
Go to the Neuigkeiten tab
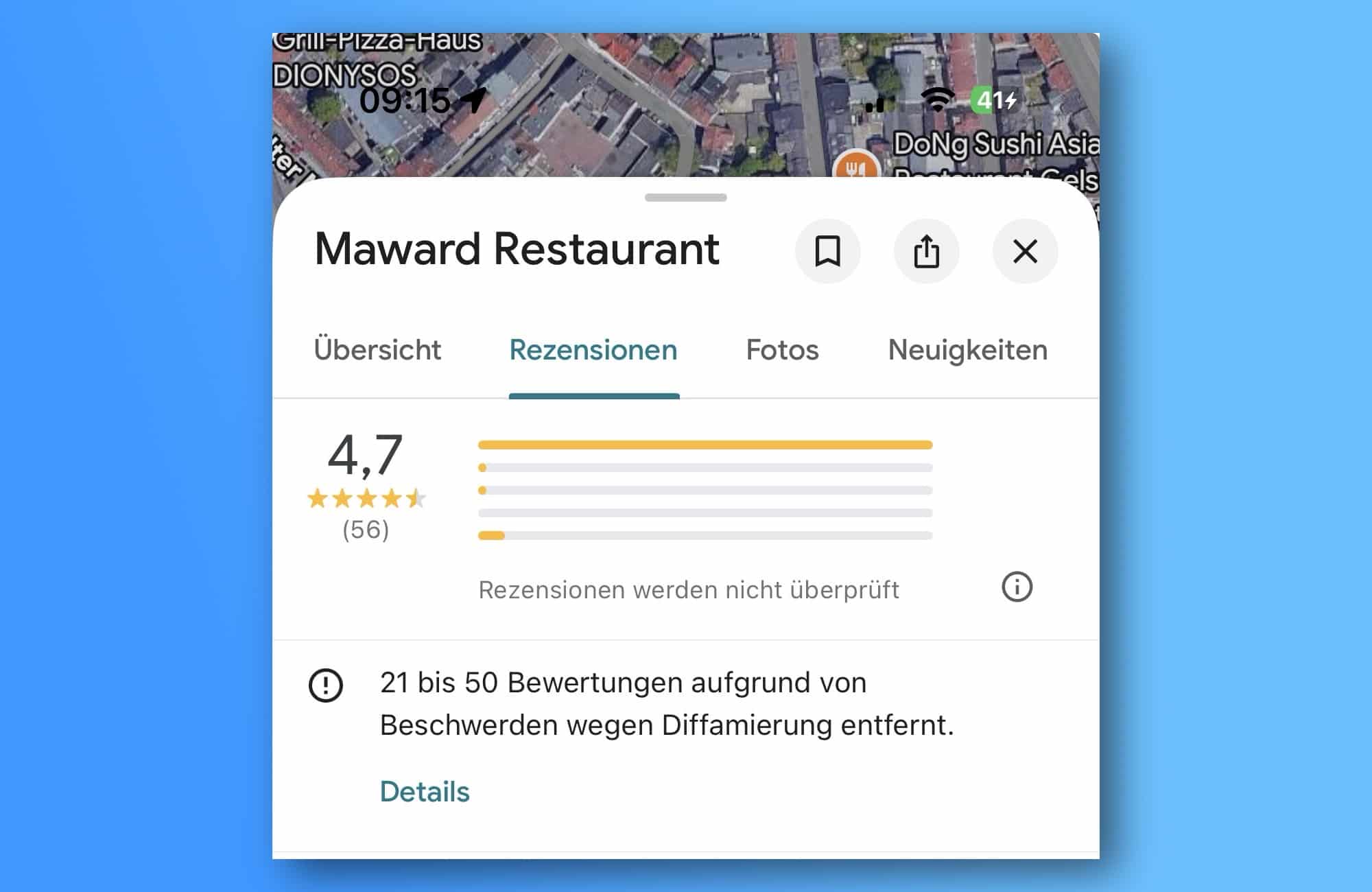click(967, 350)
